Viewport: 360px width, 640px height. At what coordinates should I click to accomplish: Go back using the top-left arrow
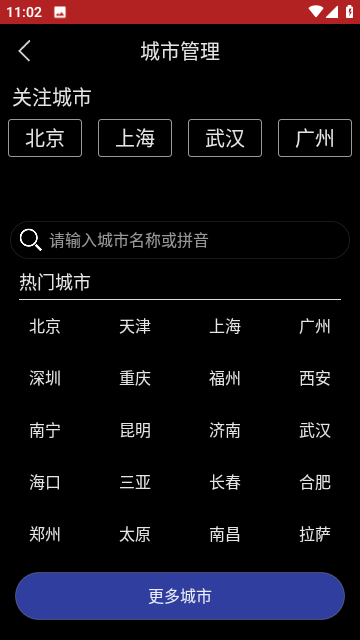[24, 51]
